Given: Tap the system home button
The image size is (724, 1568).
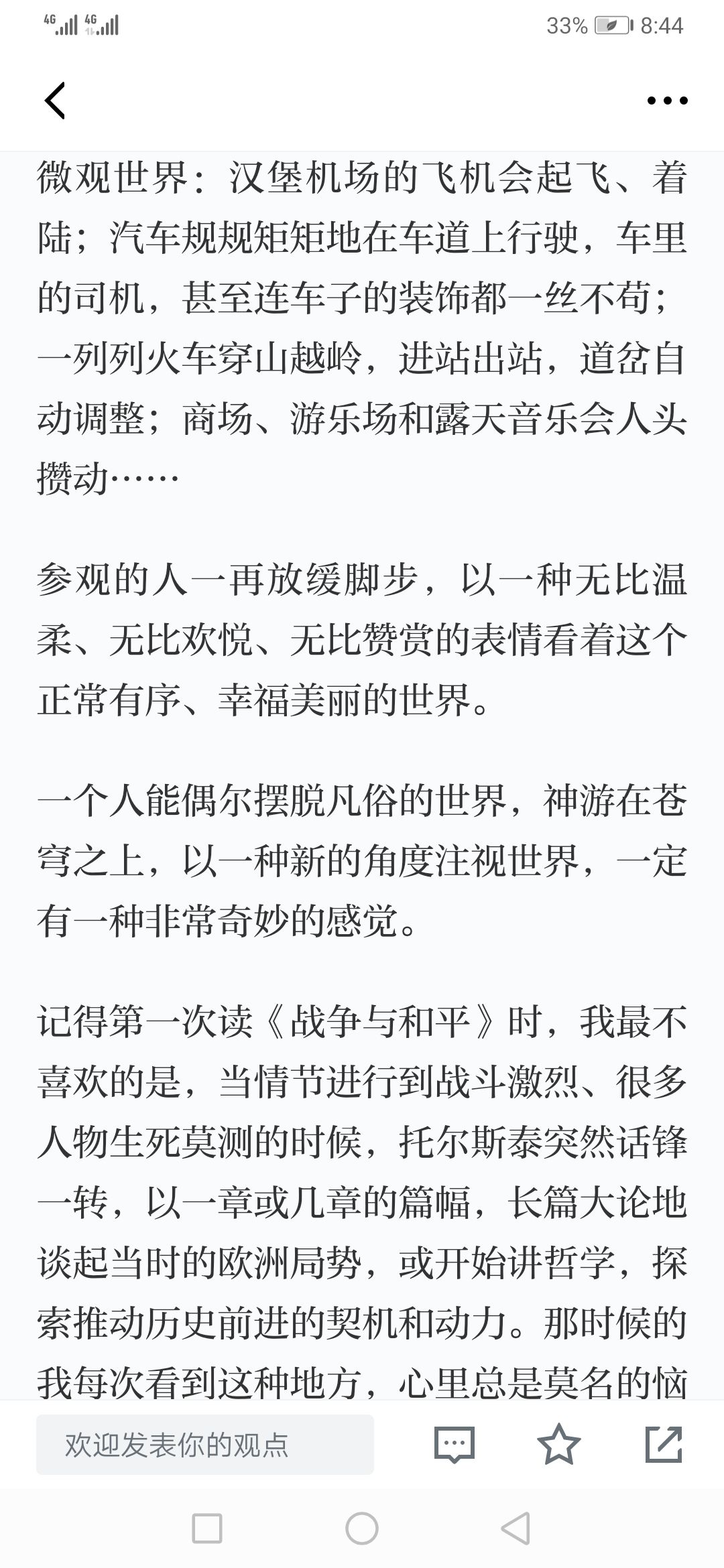Looking at the screenshot, I should (362, 1528).
